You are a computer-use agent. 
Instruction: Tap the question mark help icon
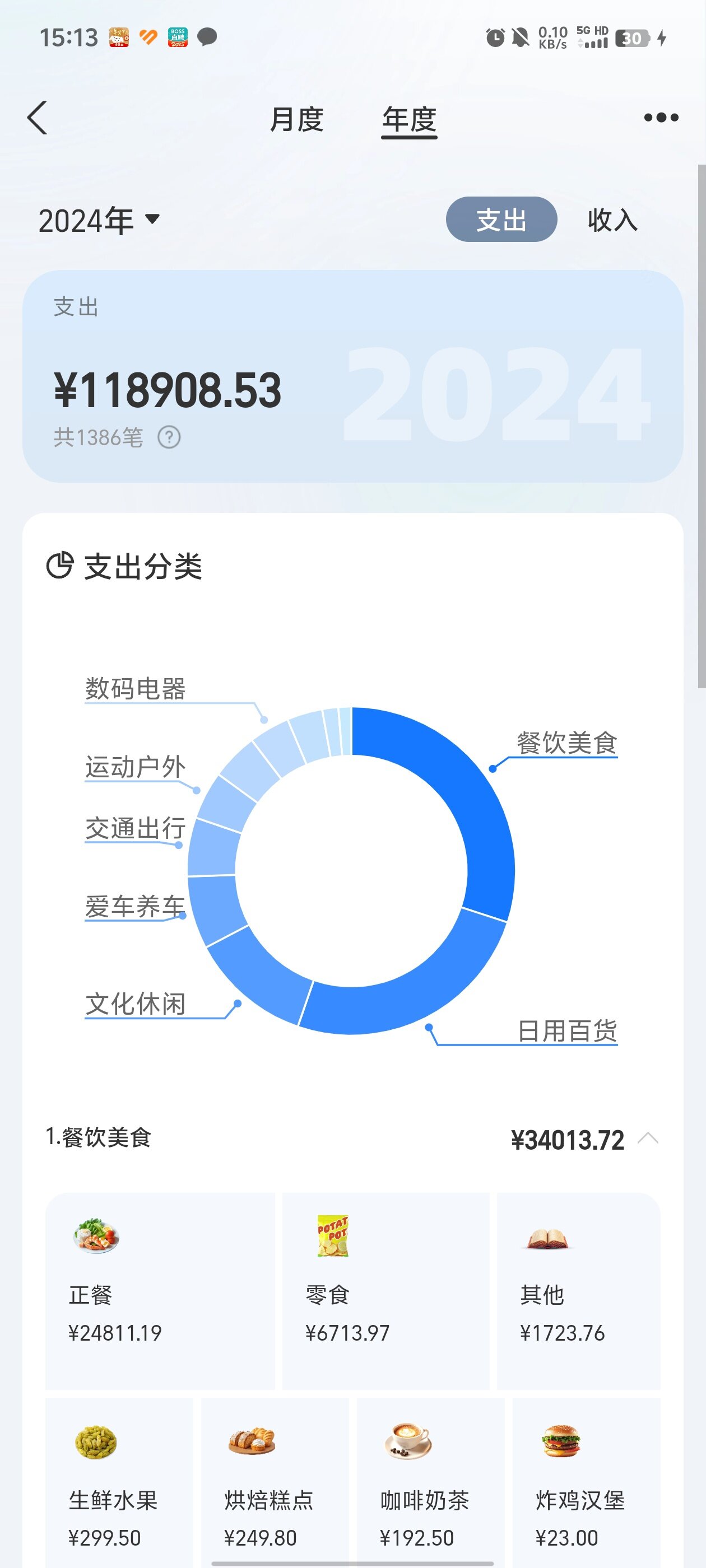tap(169, 437)
